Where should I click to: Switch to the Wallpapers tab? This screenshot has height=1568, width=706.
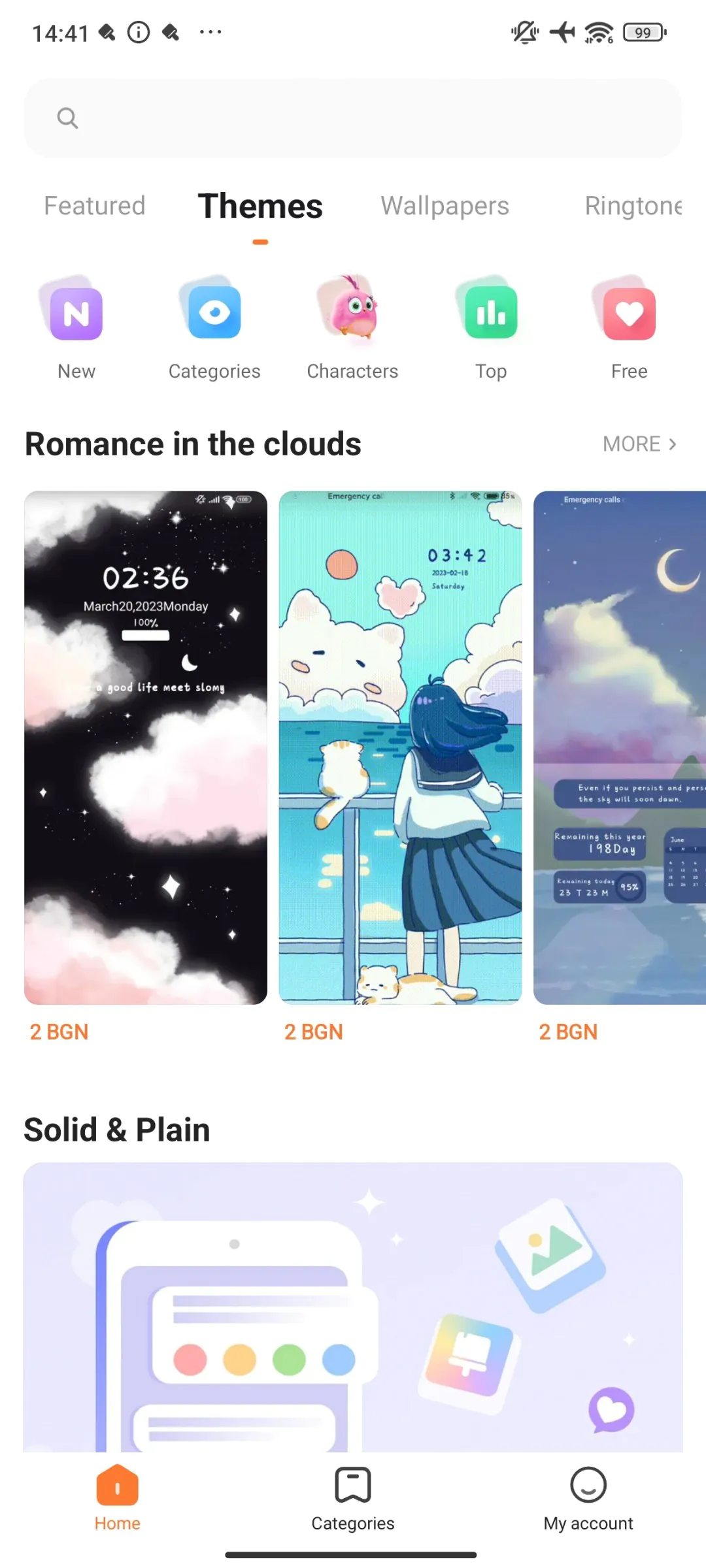(445, 206)
